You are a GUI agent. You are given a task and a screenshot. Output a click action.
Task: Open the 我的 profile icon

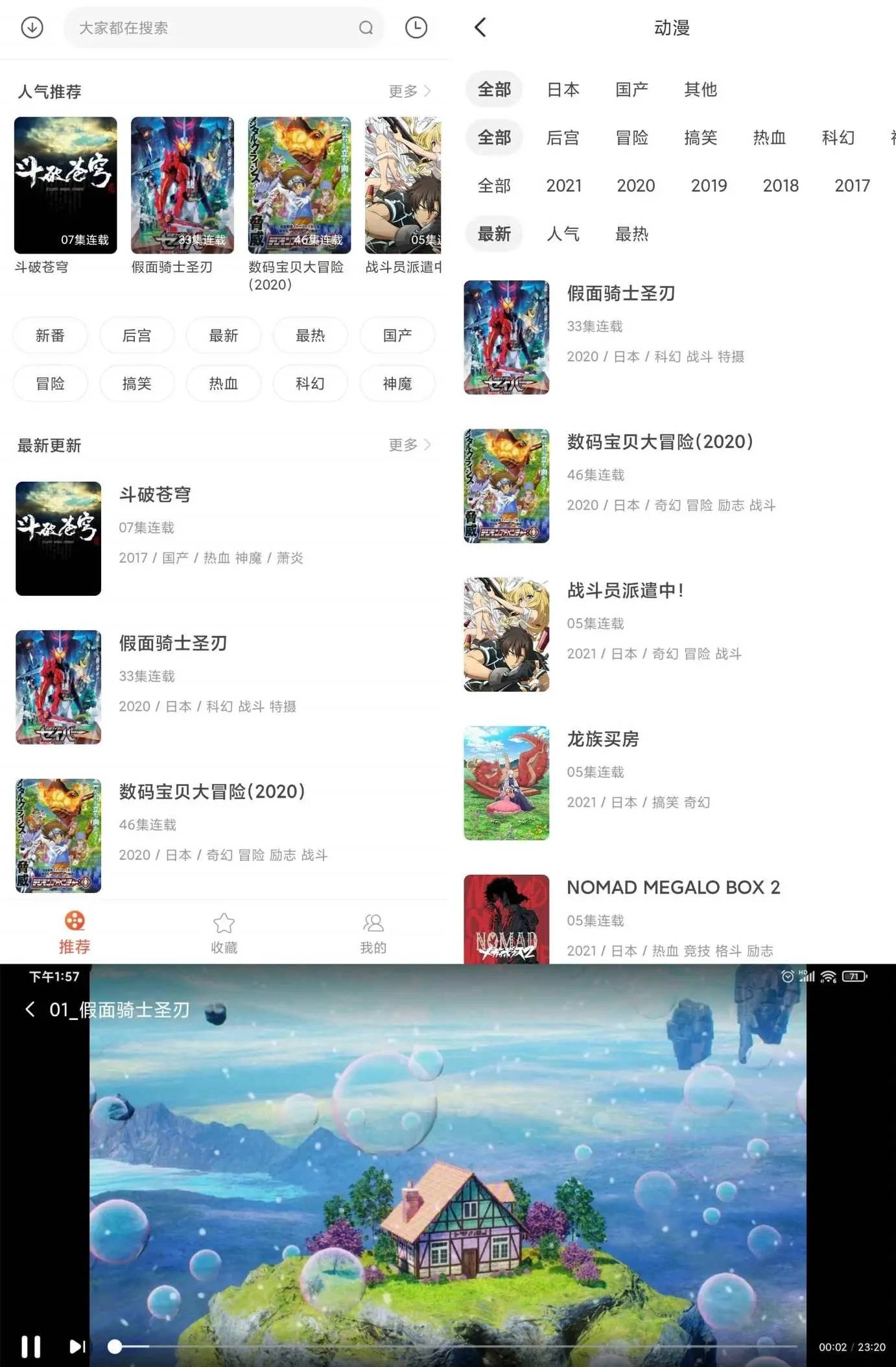pyautogui.click(x=372, y=923)
